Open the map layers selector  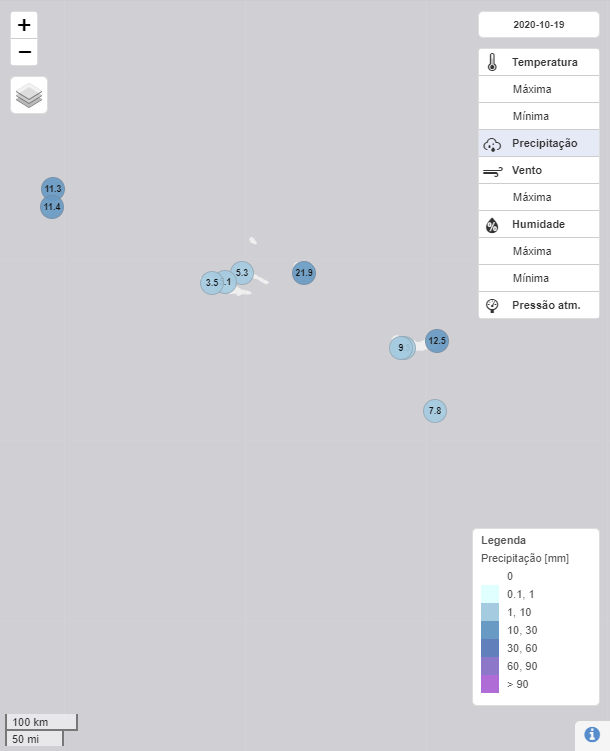pos(29,95)
